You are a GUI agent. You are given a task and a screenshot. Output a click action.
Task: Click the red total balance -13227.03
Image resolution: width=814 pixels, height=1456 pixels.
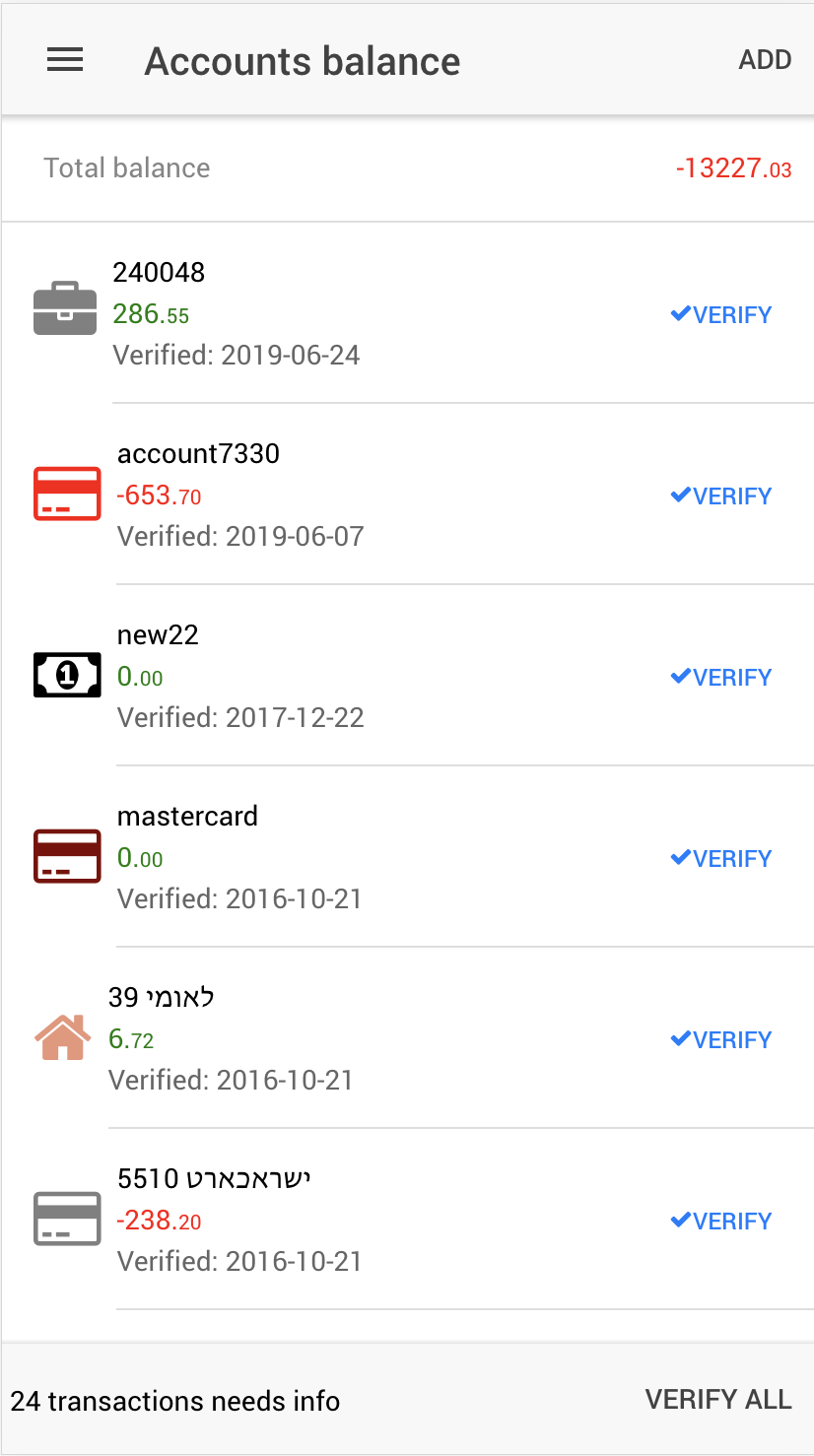(732, 167)
